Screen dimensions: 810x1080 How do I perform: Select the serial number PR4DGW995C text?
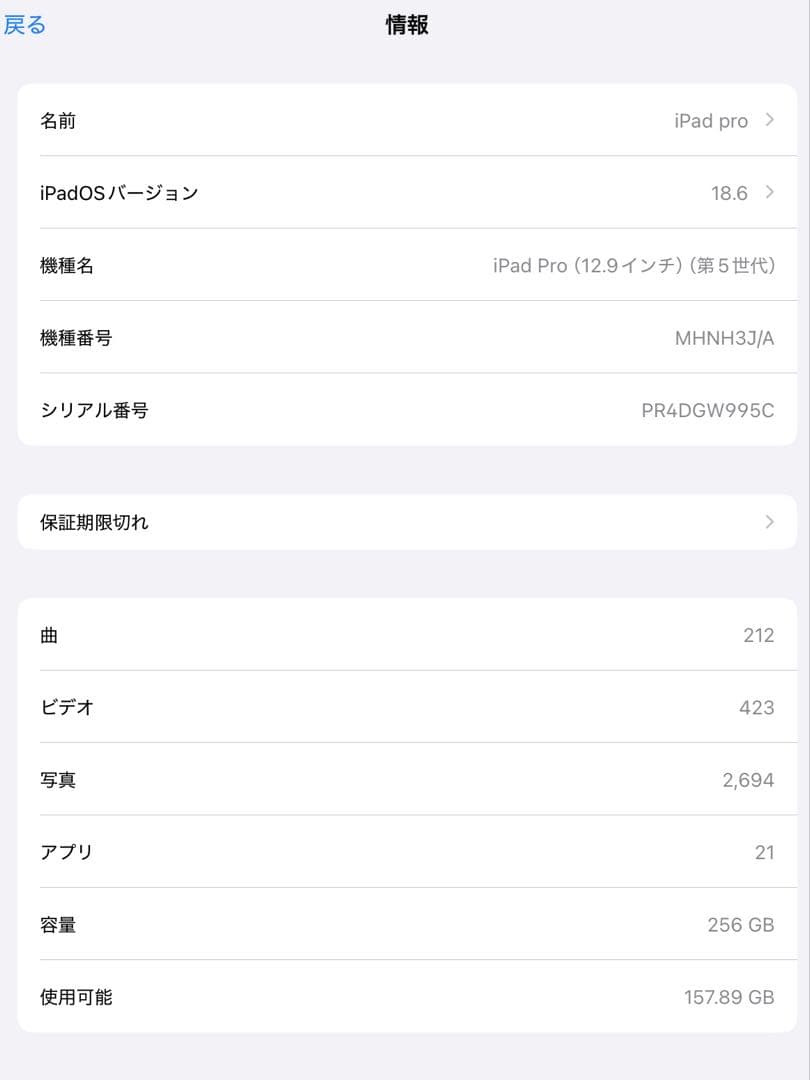tap(712, 410)
